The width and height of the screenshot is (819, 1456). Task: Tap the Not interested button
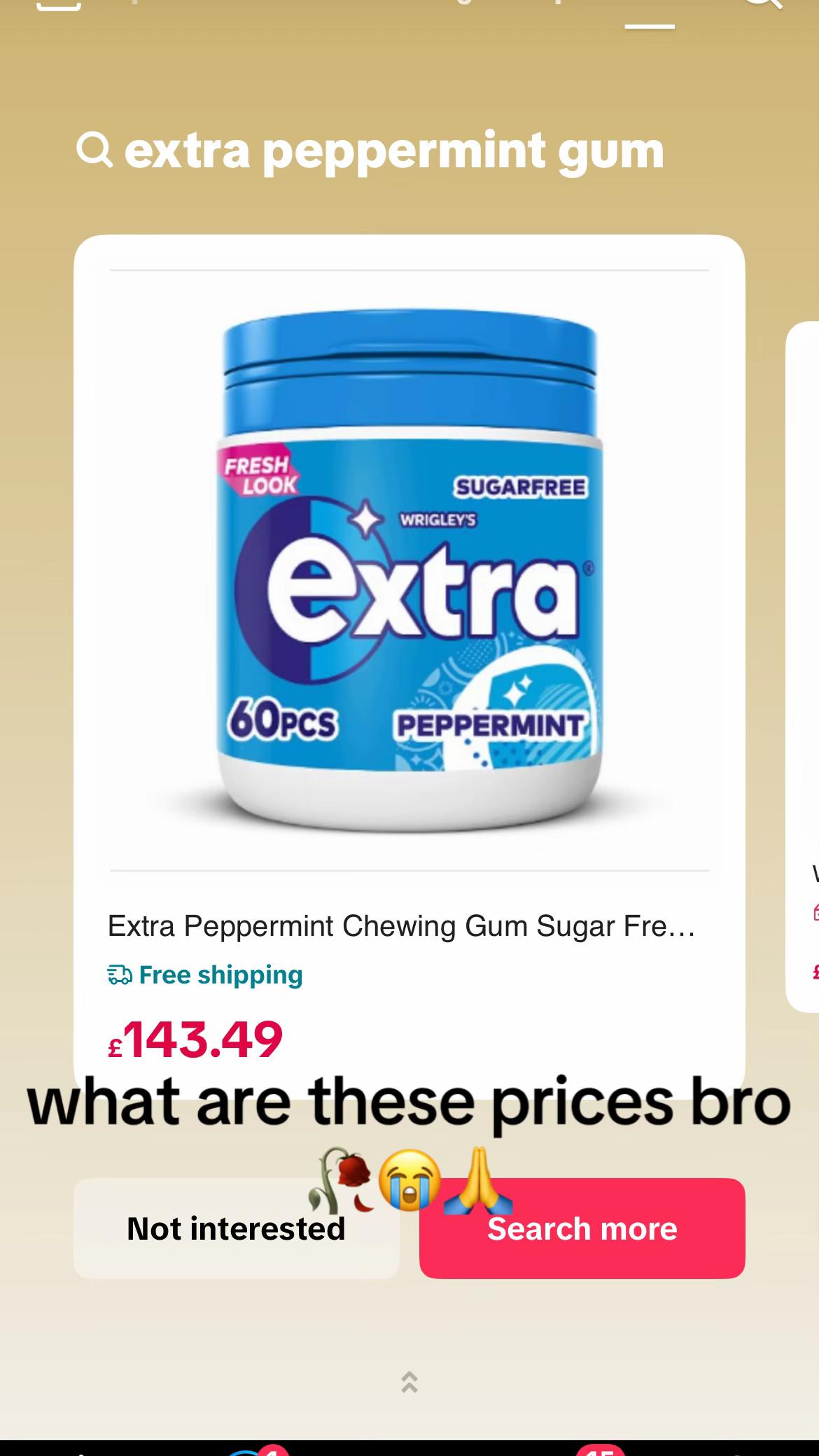pos(236,1228)
